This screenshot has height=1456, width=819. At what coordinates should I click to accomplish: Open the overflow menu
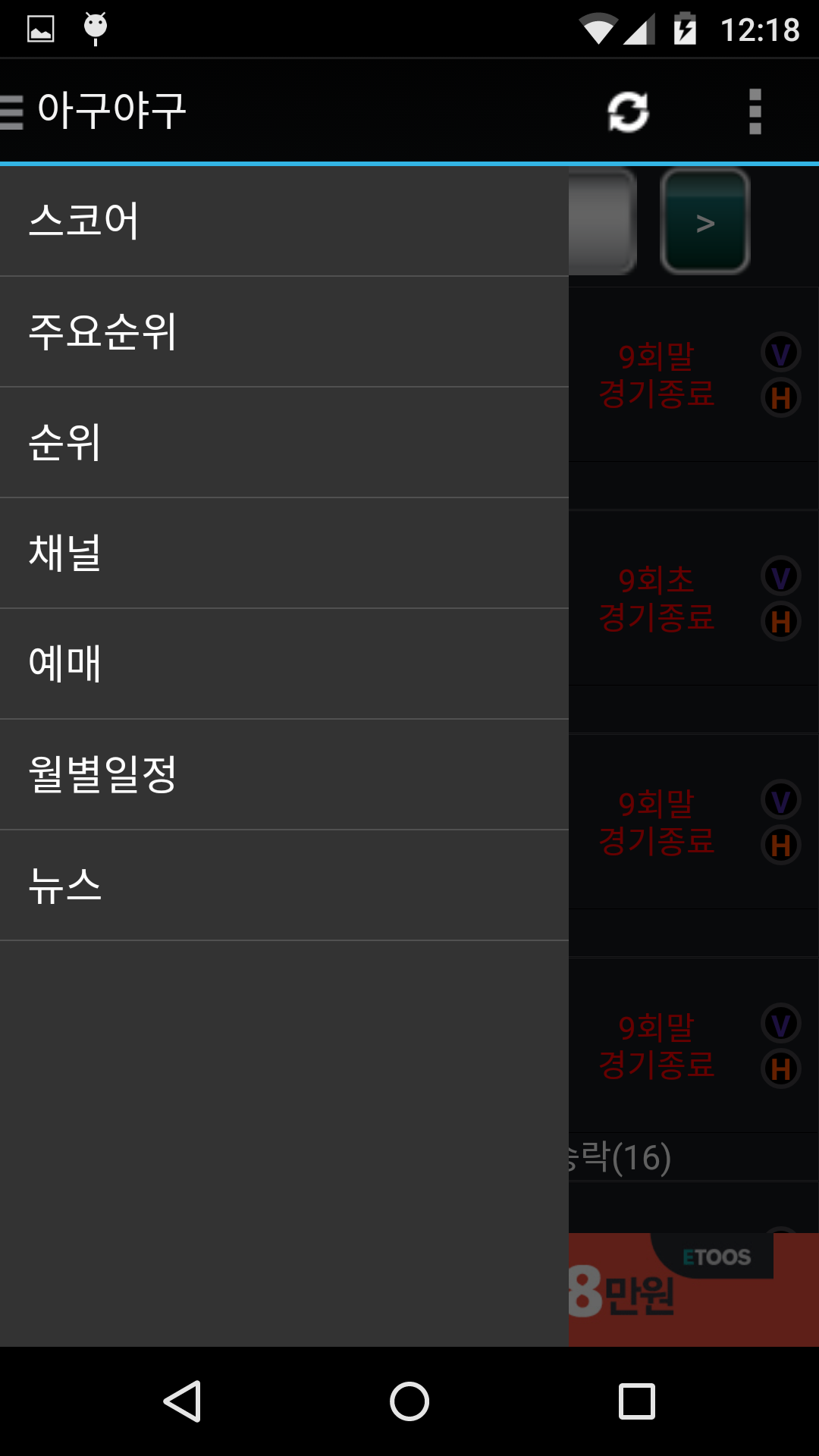[755, 112]
